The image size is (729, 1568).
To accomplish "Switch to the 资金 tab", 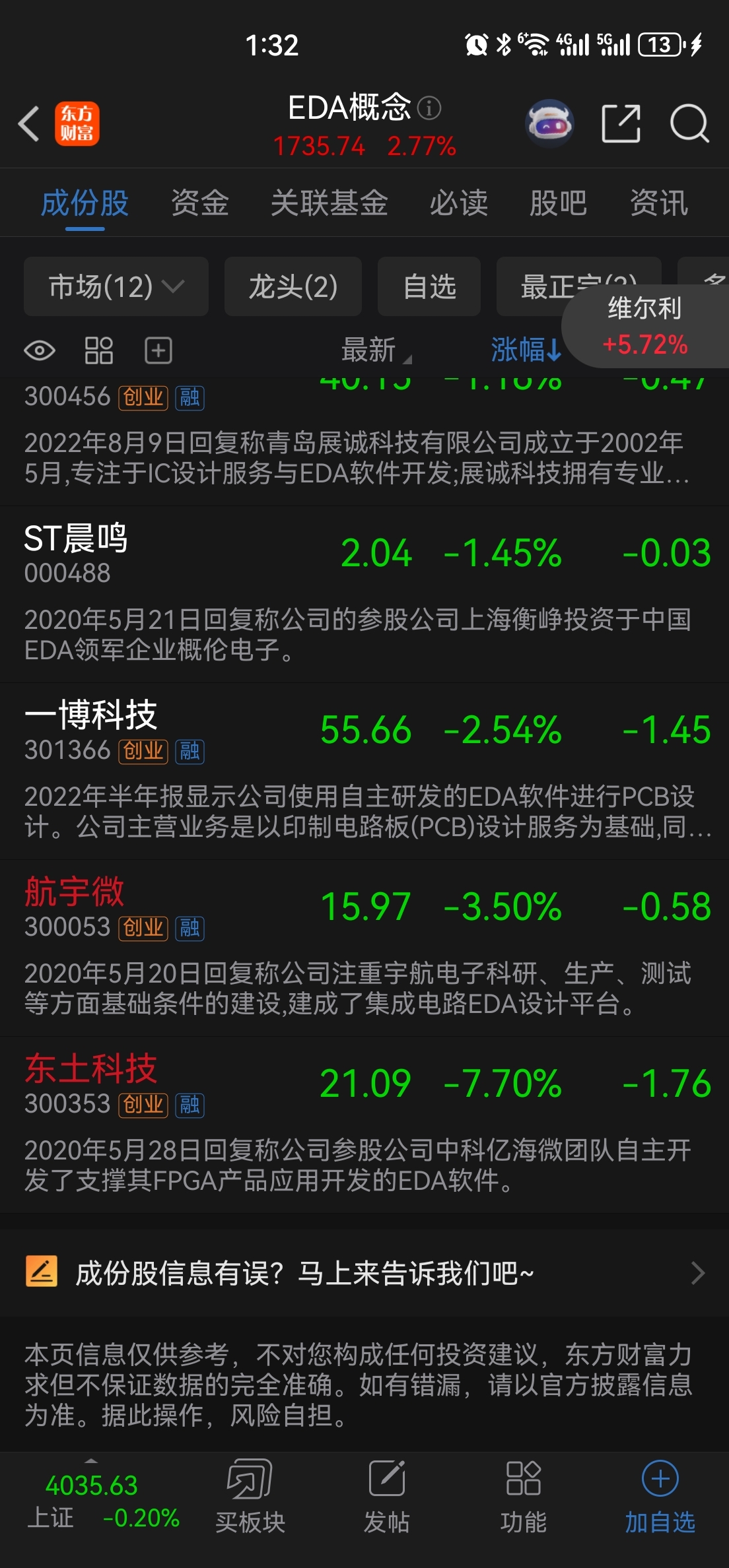I will (200, 203).
